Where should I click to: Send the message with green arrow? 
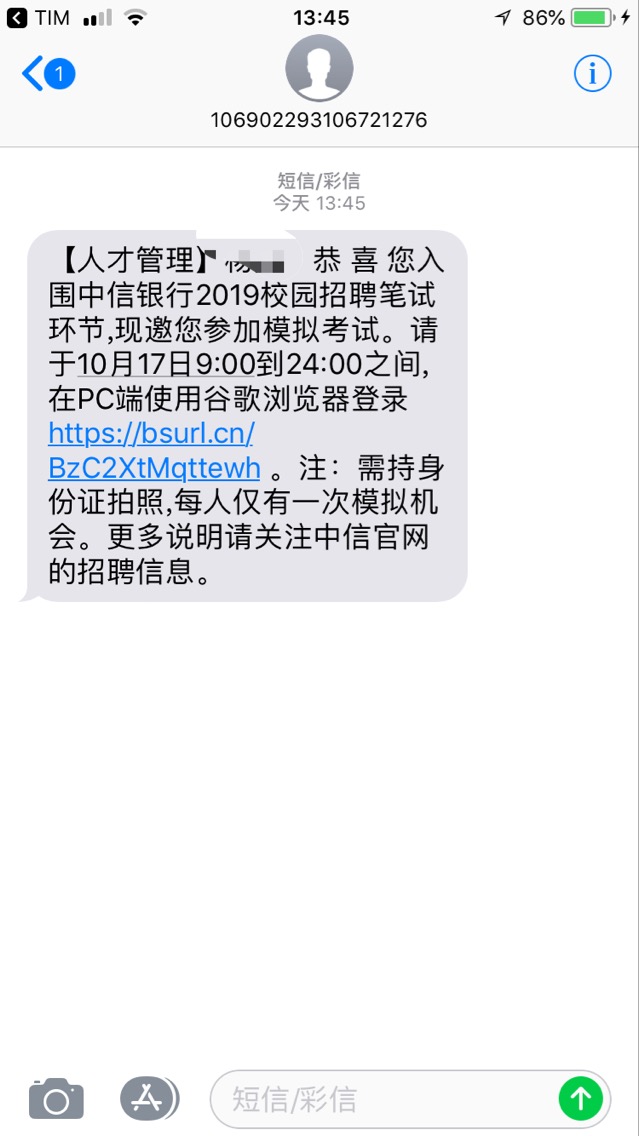(x=580, y=1099)
